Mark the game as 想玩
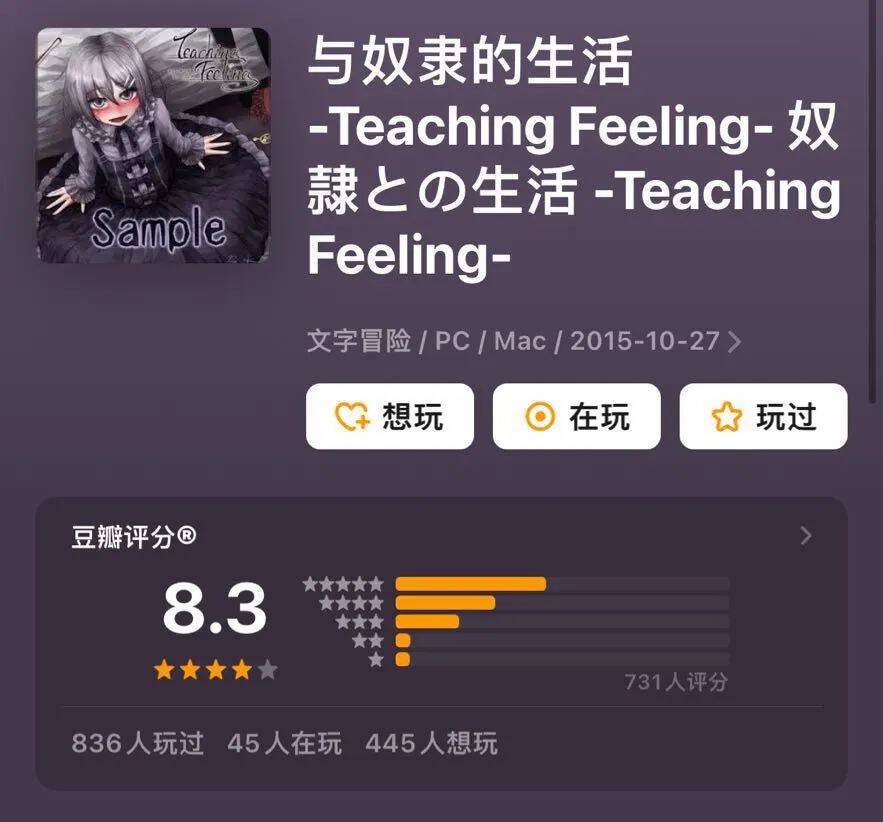 [x=389, y=417]
